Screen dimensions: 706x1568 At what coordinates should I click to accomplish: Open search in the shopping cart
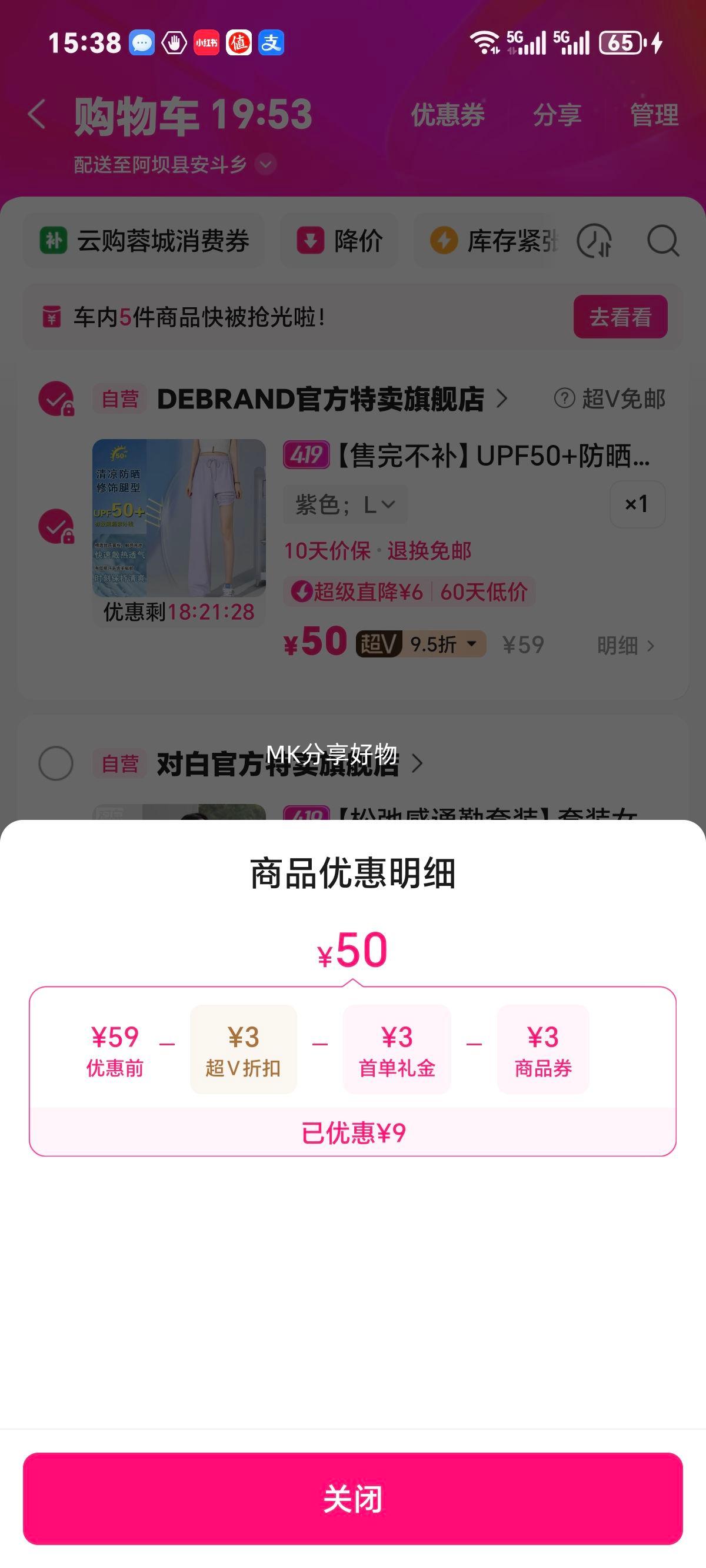[x=664, y=242]
